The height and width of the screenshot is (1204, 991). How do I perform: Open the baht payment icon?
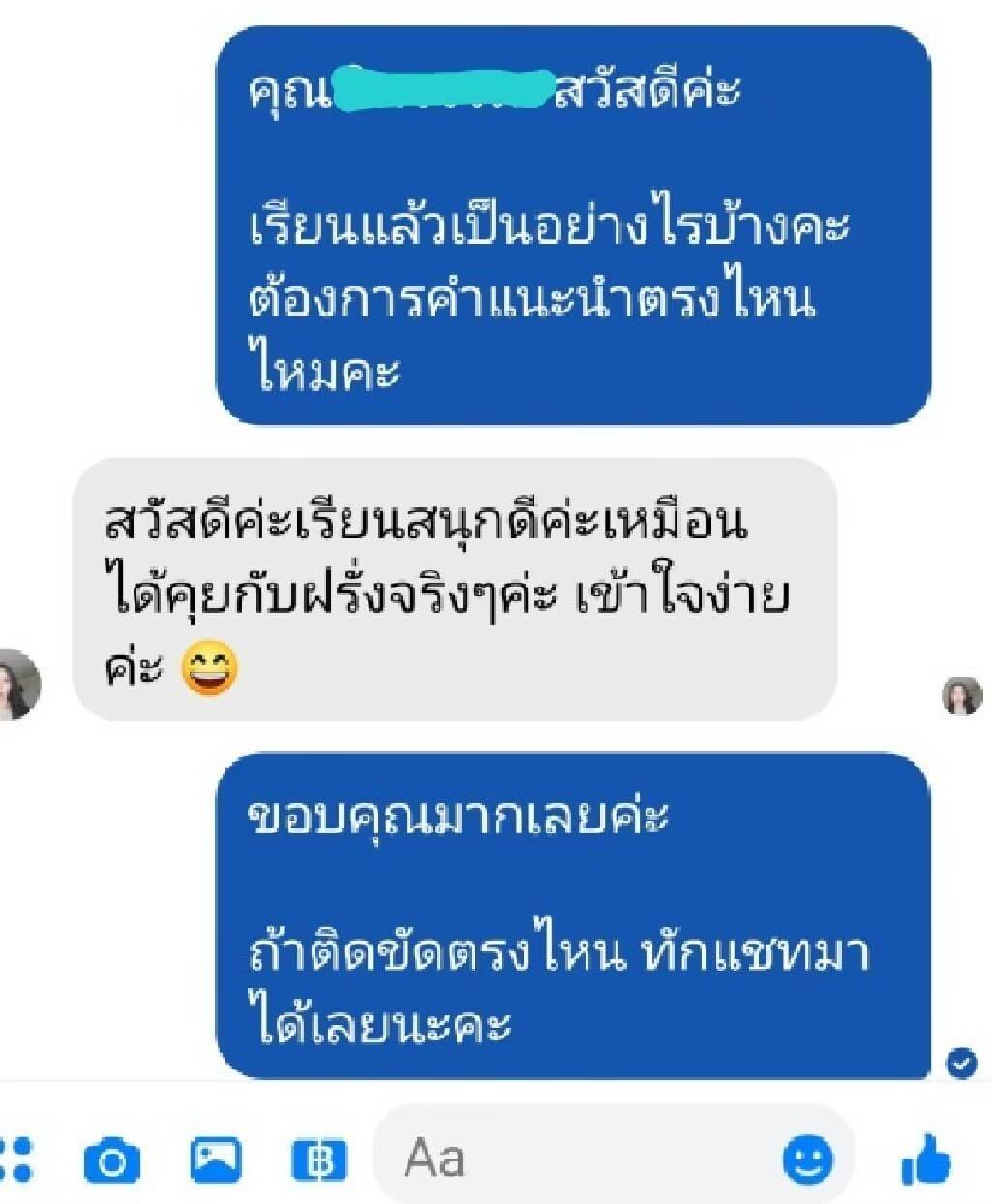(319, 1159)
